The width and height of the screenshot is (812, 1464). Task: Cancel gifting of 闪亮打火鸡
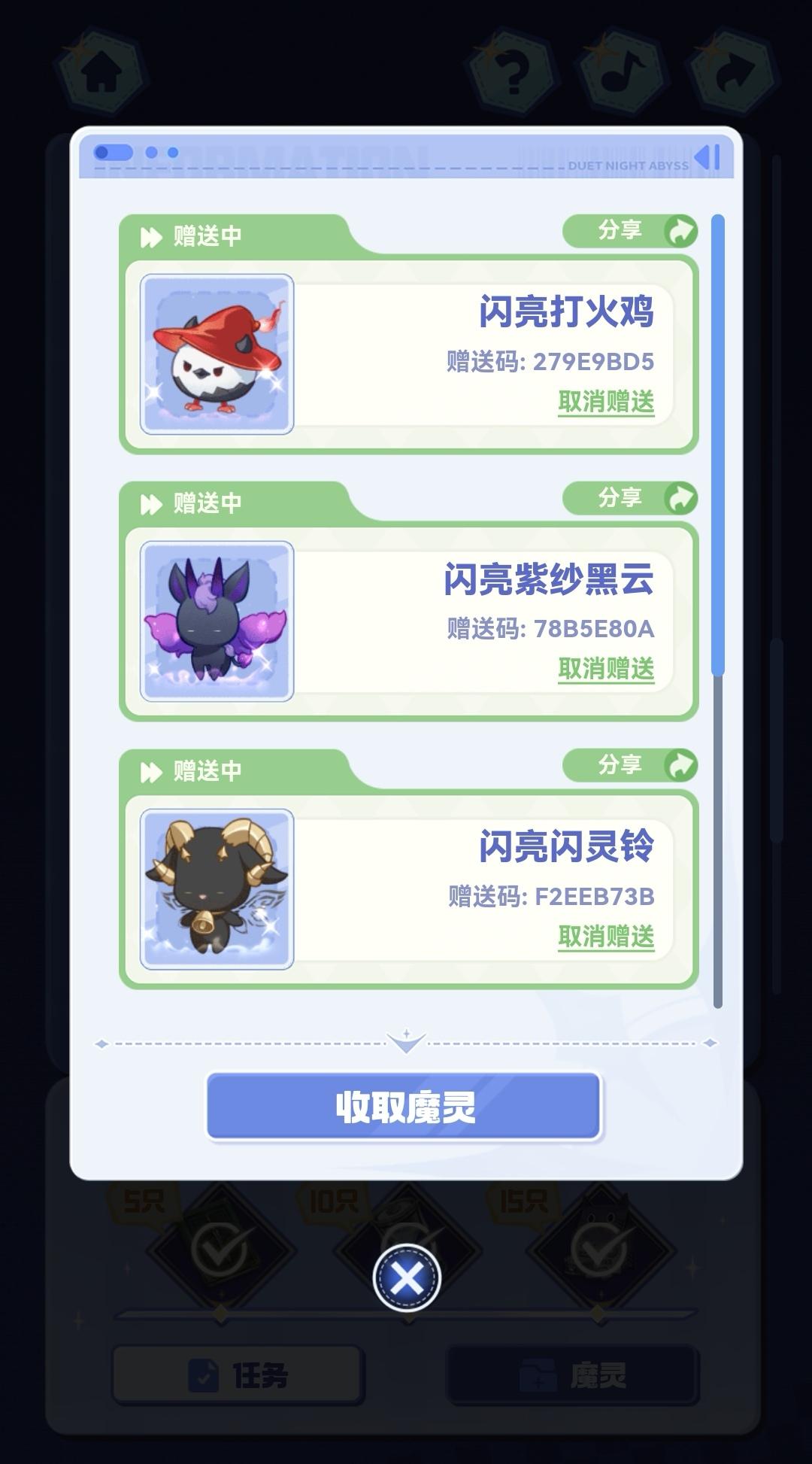point(606,402)
